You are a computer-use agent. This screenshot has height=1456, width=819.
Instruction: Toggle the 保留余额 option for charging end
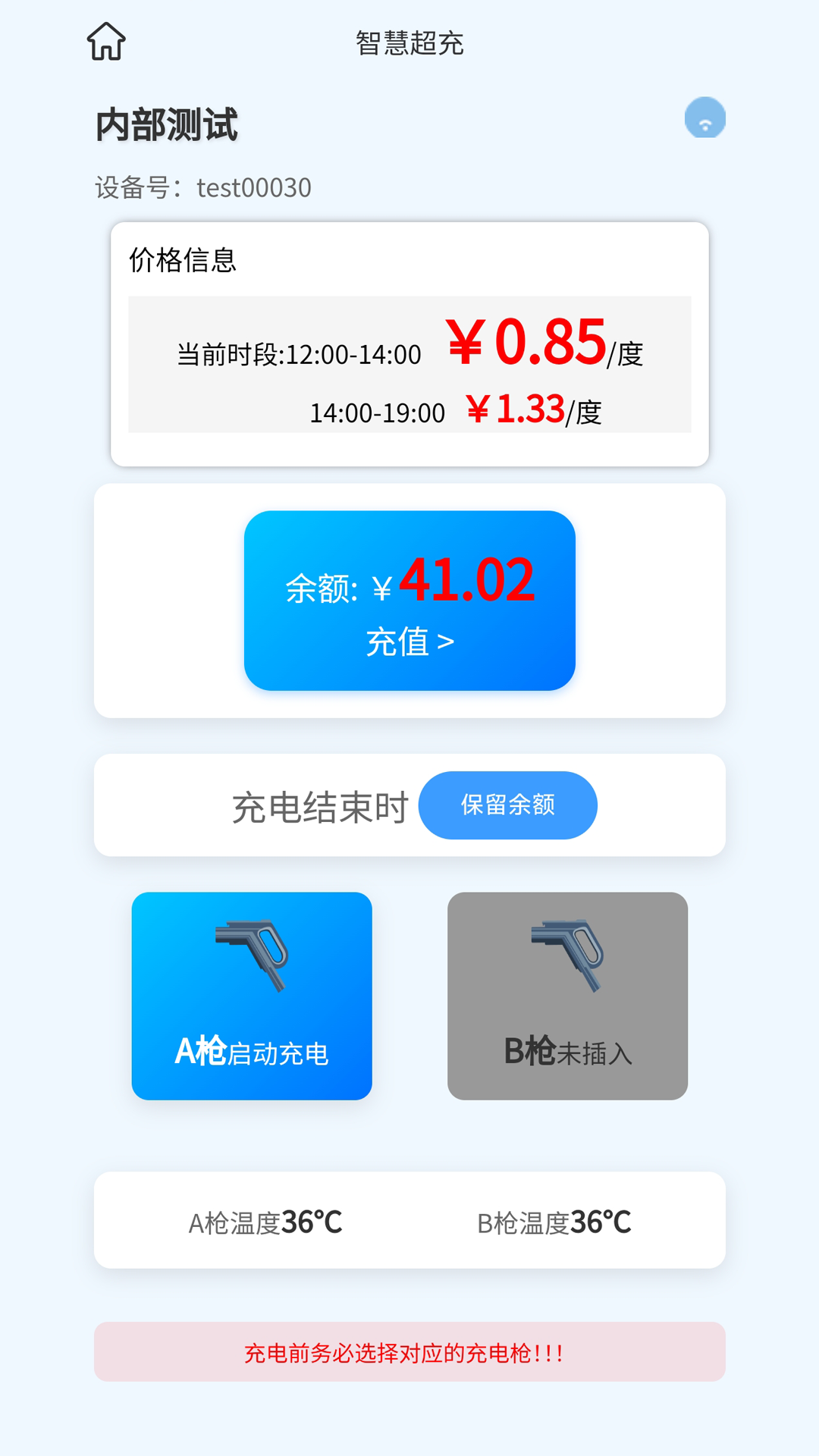tap(507, 805)
